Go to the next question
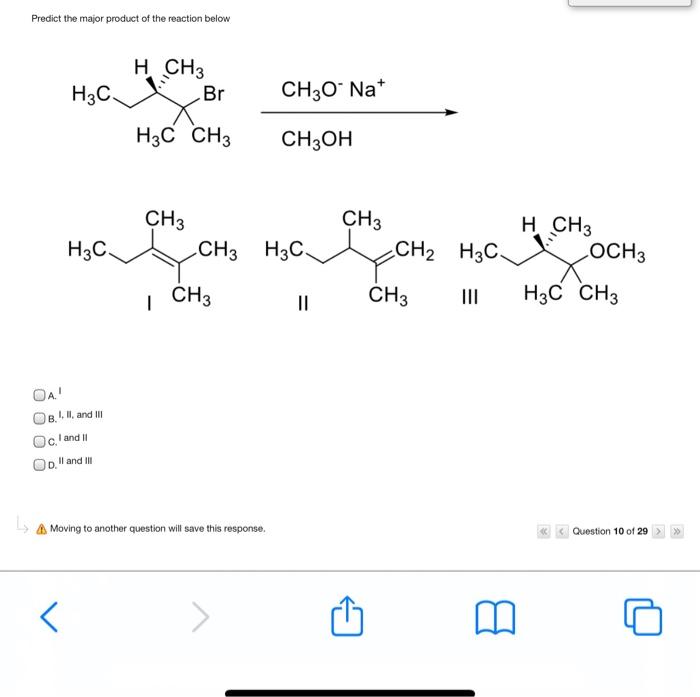 (x=659, y=531)
